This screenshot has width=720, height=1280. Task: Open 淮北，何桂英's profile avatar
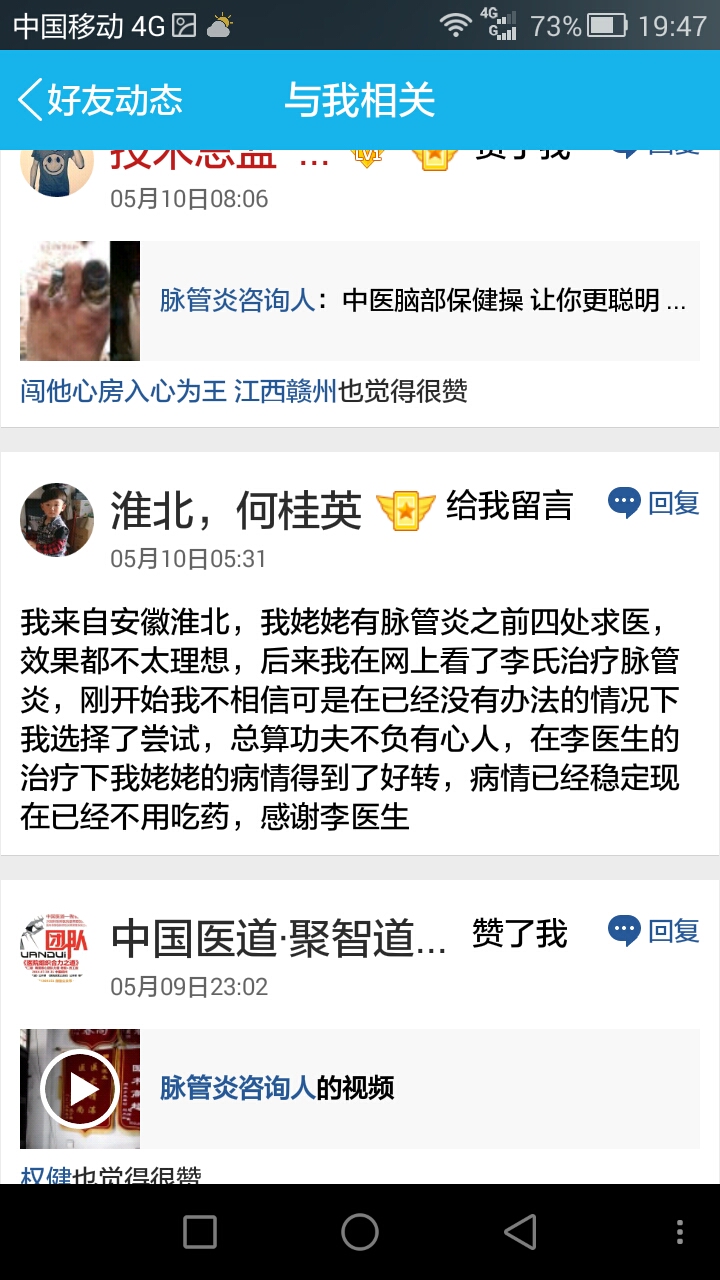click(x=57, y=520)
